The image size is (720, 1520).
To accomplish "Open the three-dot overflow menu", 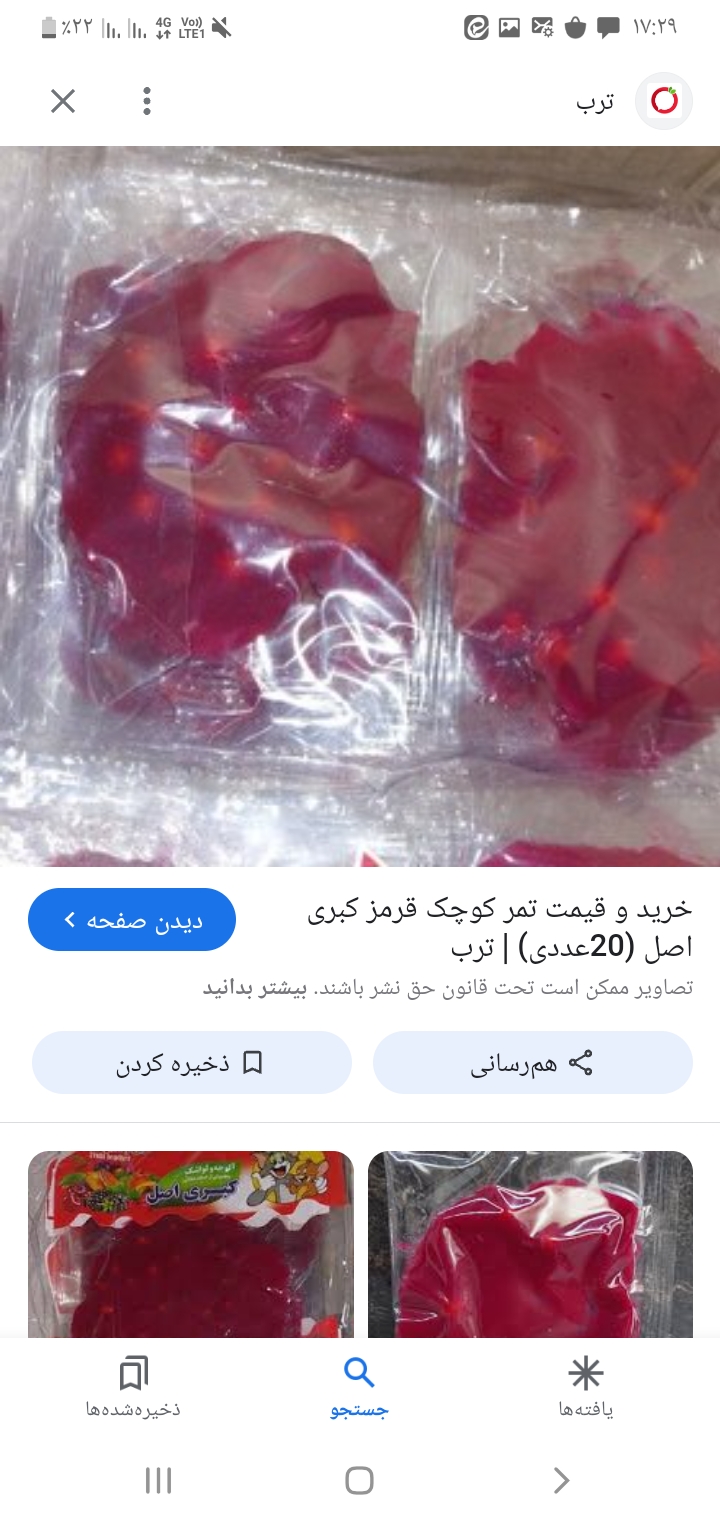I will tap(147, 101).
